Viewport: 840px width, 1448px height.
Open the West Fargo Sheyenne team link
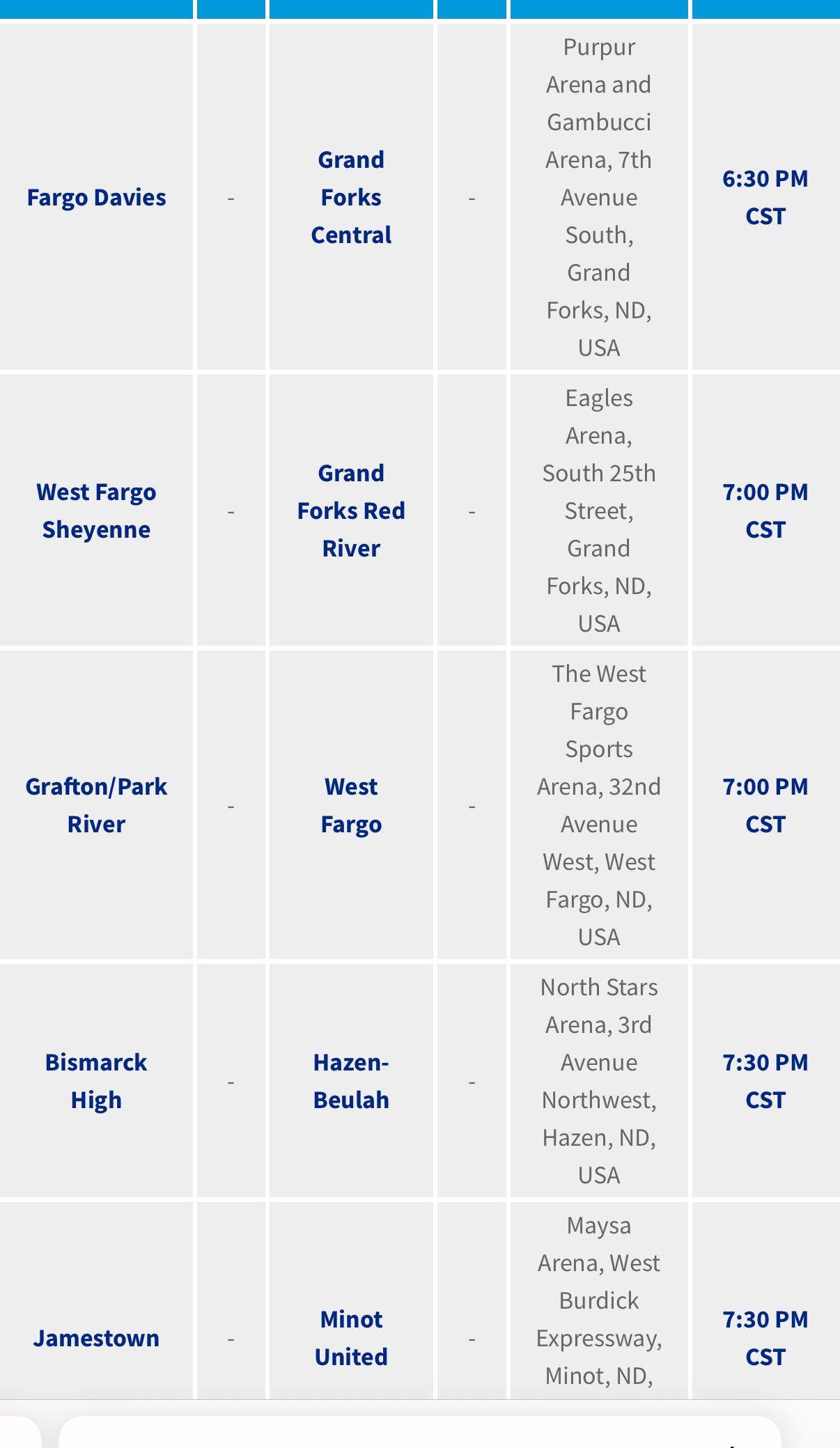coord(96,511)
